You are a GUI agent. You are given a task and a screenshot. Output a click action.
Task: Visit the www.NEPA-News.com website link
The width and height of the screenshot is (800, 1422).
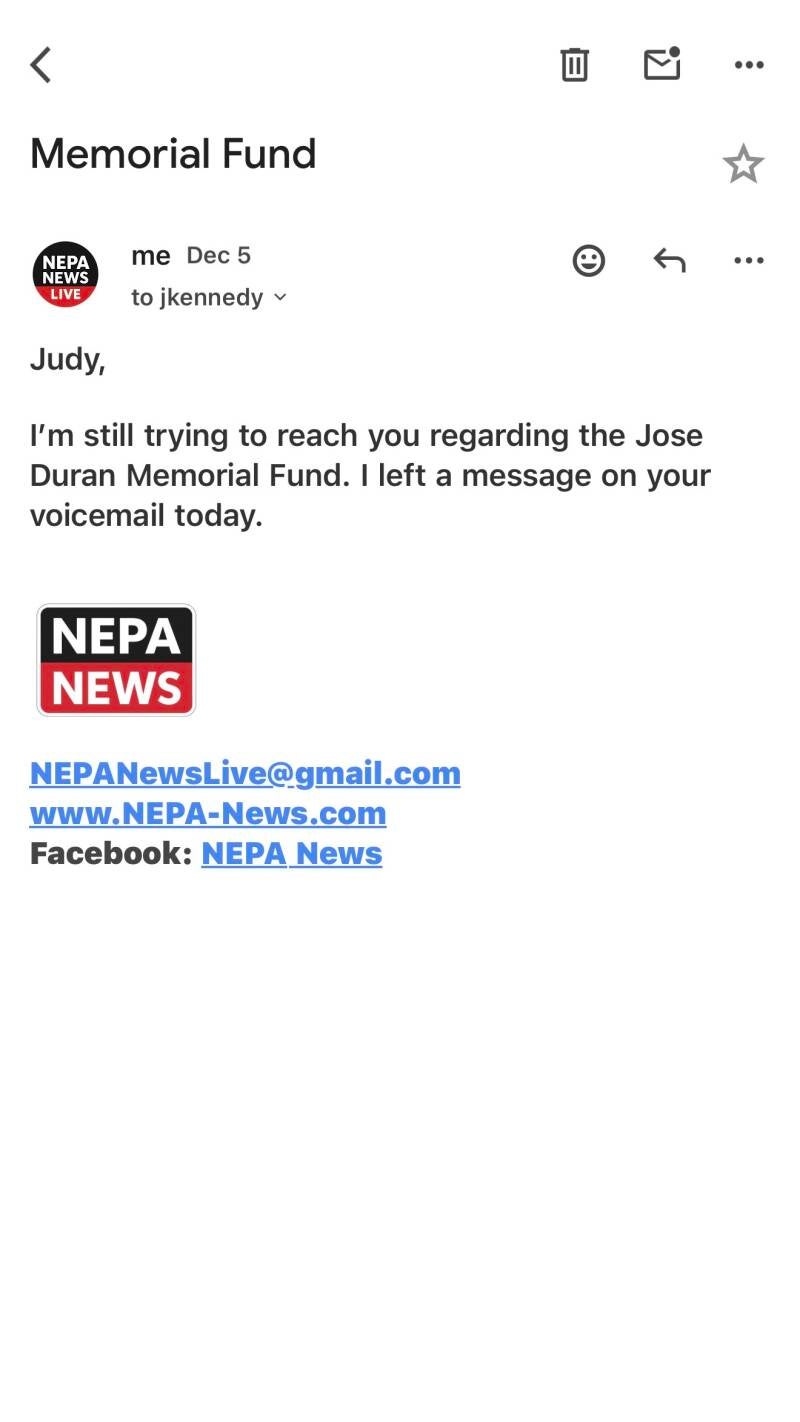pos(208,813)
